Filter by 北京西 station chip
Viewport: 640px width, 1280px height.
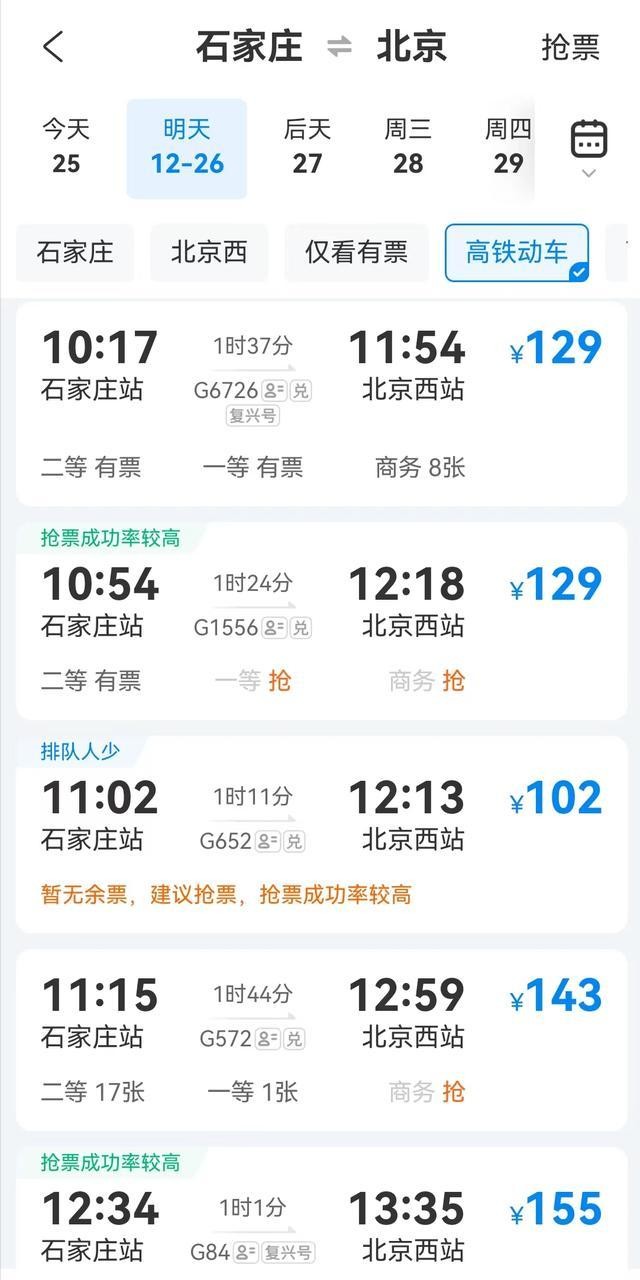tap(209, 252)
